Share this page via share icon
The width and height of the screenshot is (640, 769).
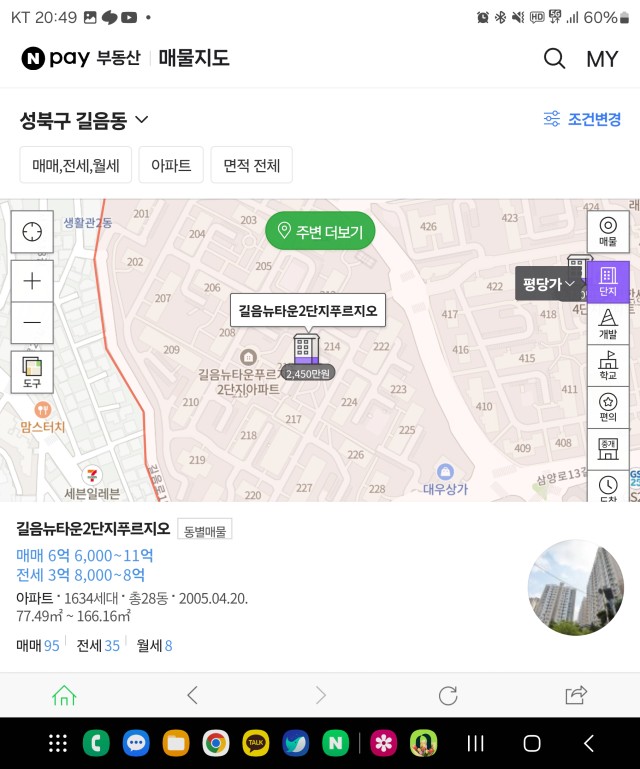pos(576,695)
